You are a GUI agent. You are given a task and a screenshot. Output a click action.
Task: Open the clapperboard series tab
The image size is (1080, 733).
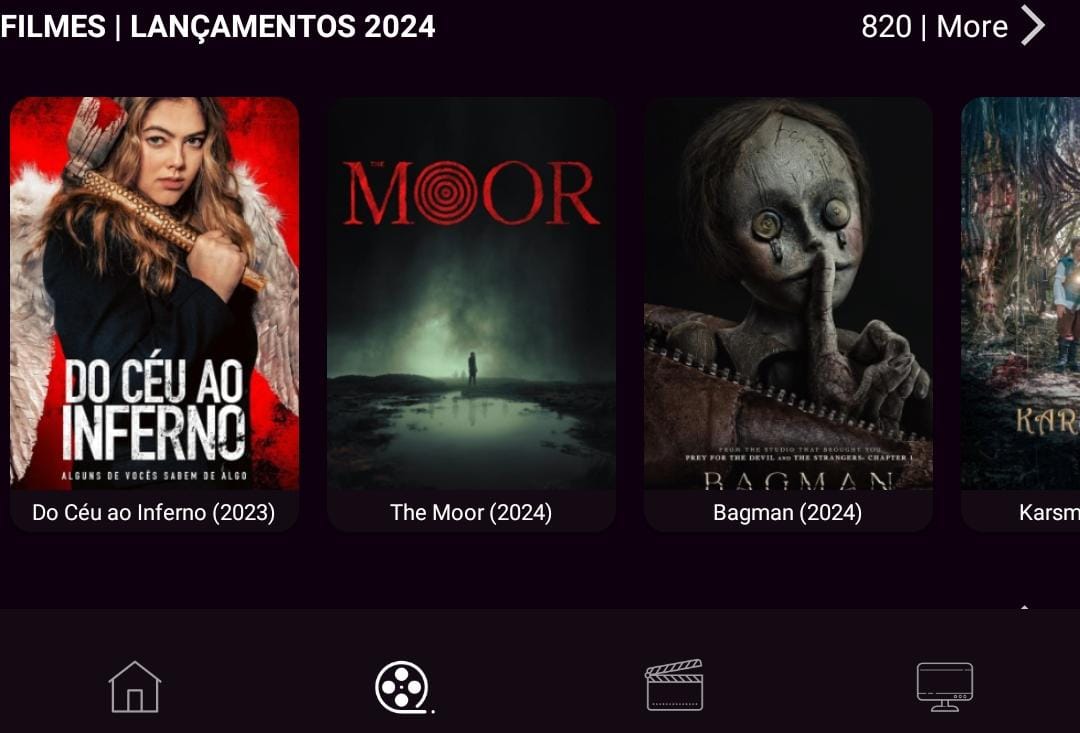[x=674, y=687]
